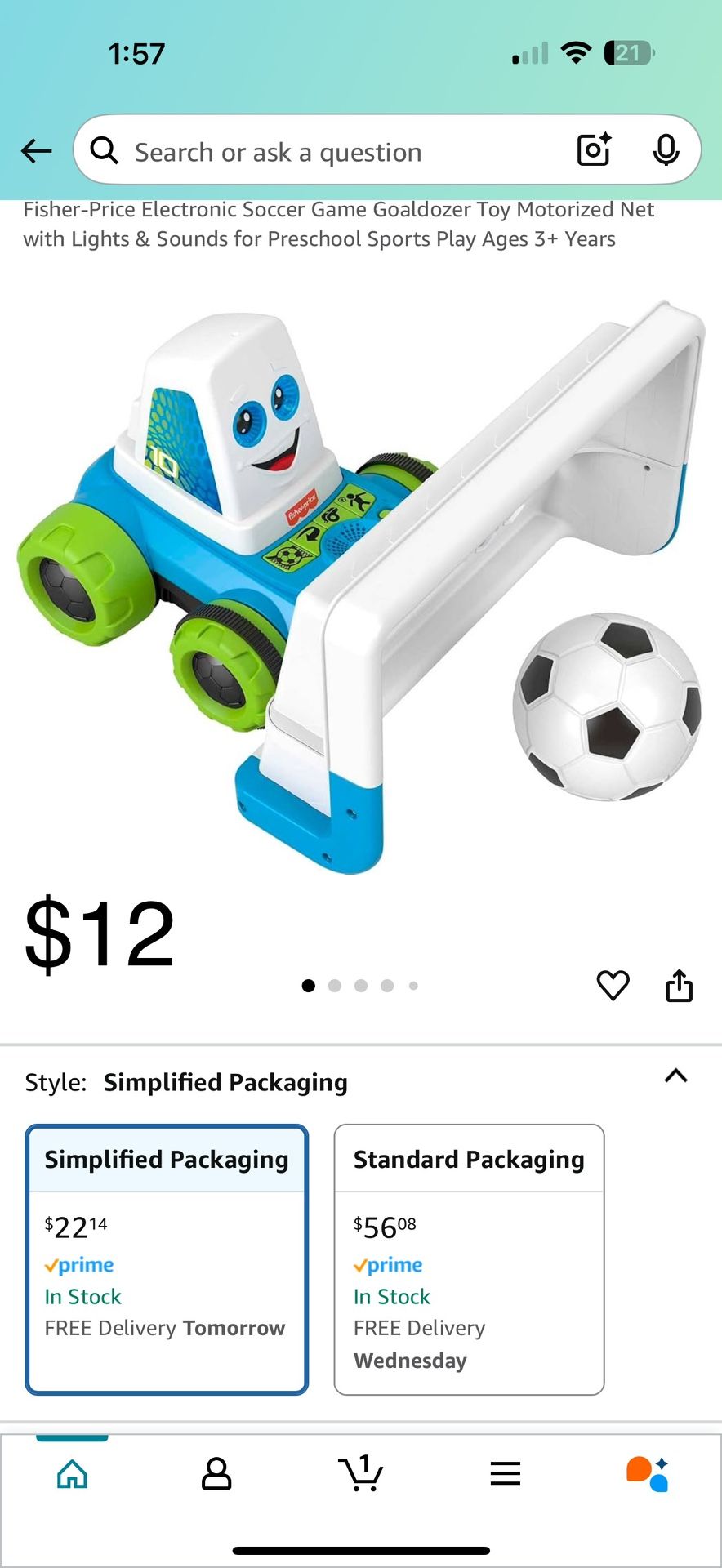Open the shopping cart
The image size is (722, 1568).
(x=361, y=1474)
